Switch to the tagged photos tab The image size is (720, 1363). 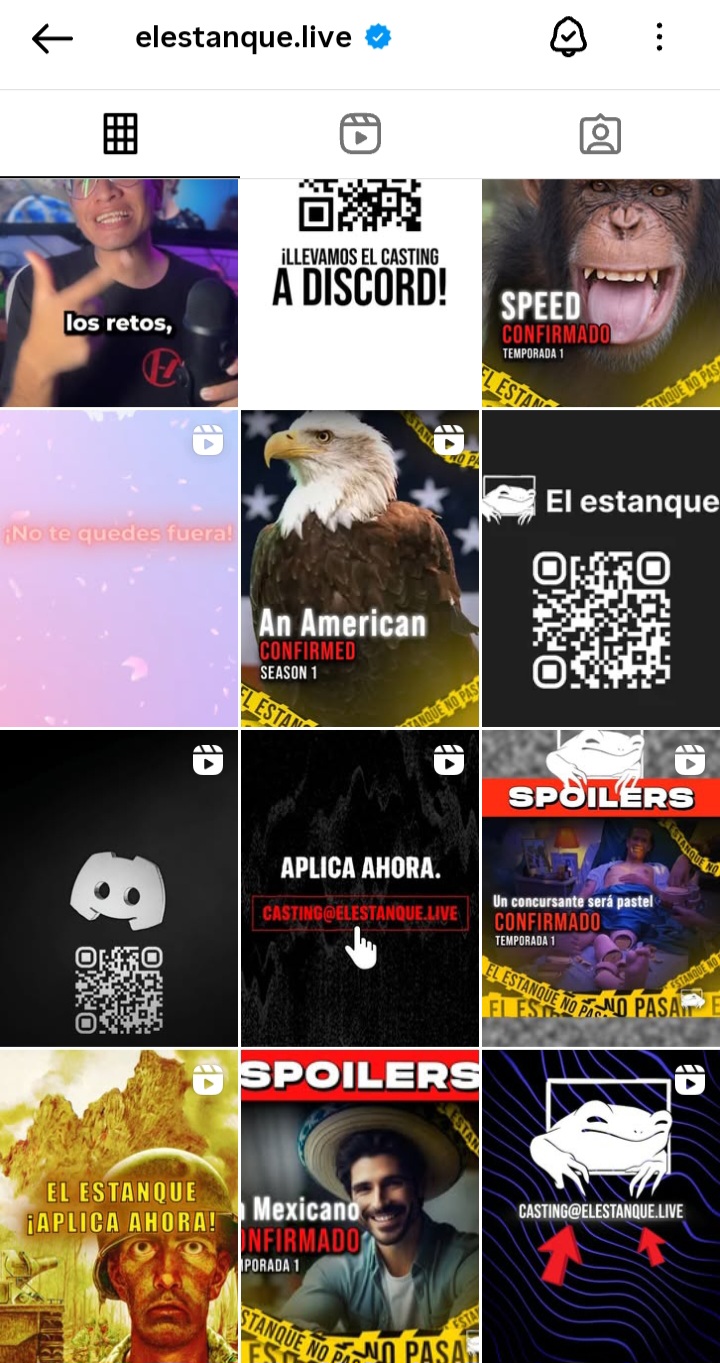click(600, 134)
